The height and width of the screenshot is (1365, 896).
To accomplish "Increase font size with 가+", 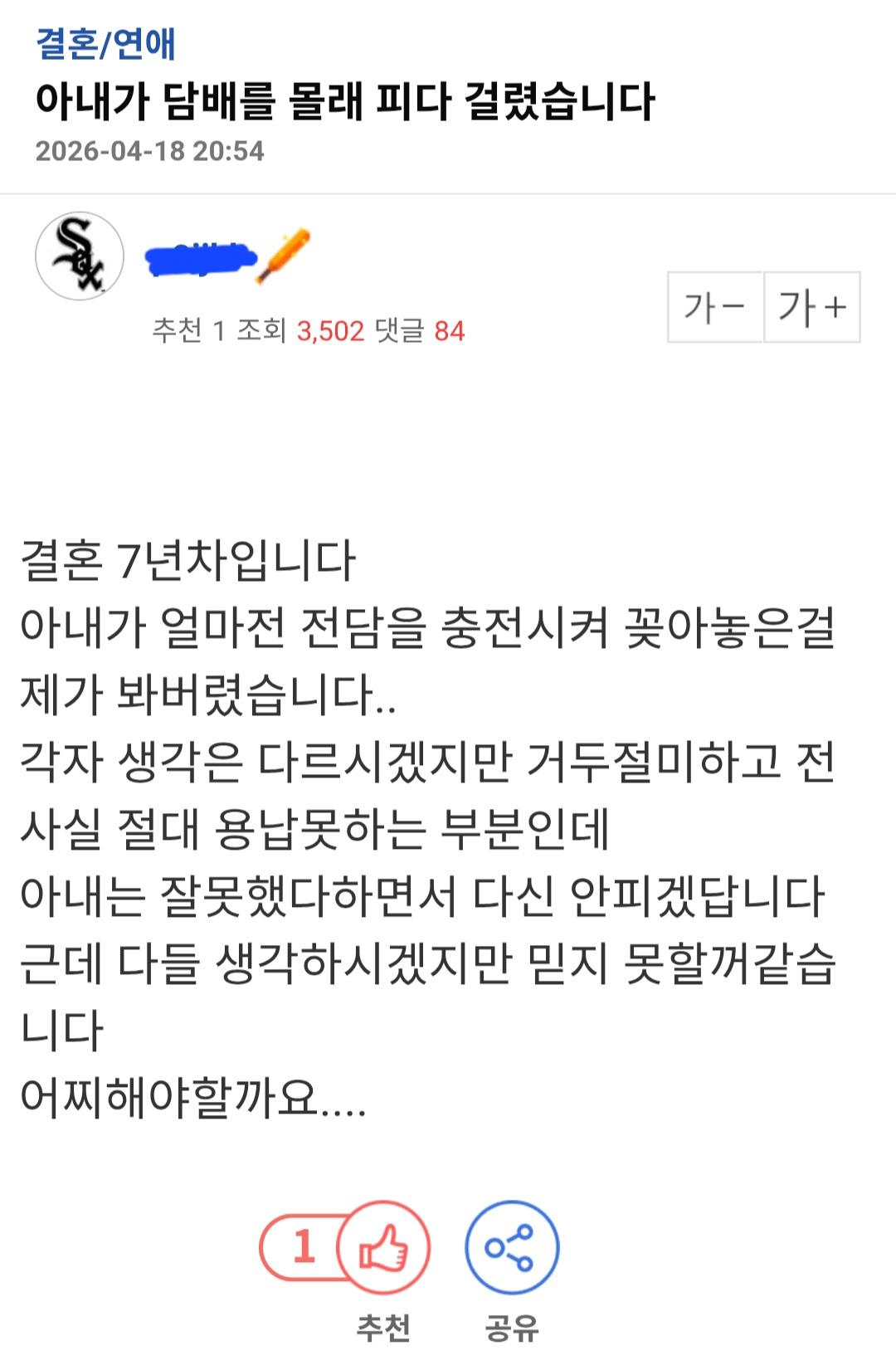I will click(x=812, y=307).
